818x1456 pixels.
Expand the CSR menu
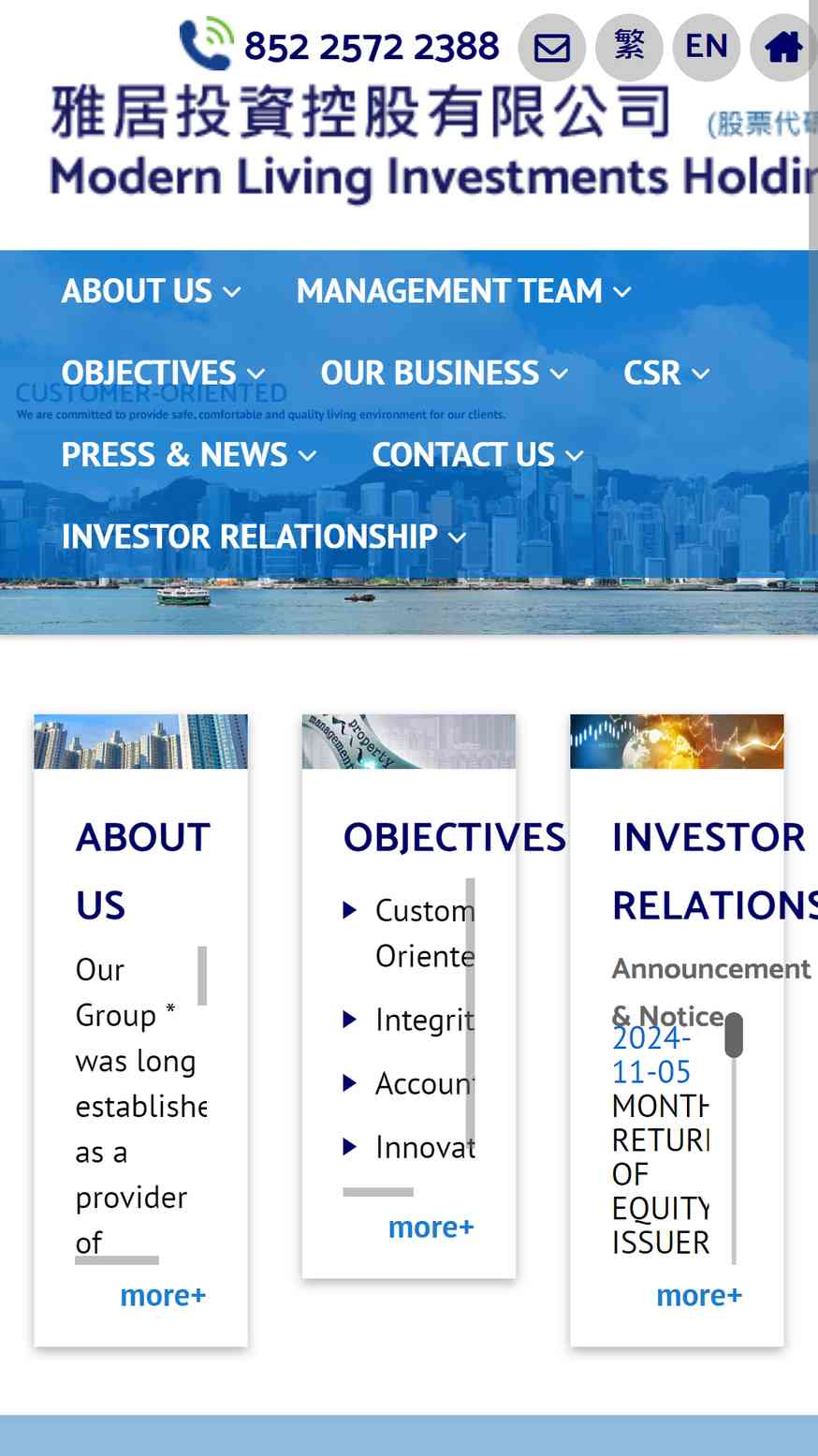[666, 373]
